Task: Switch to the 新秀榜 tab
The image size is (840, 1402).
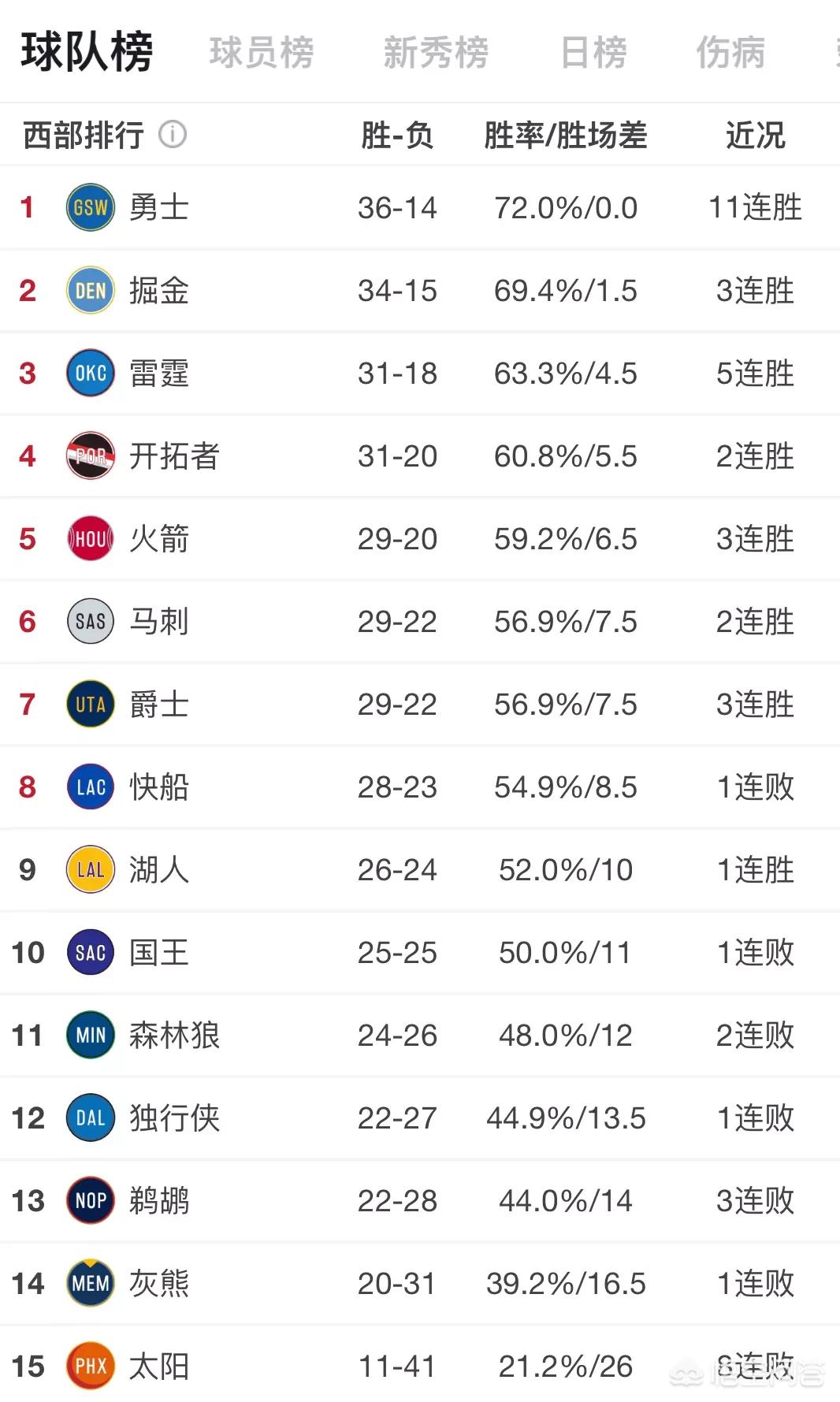Action: pos(436,53)
